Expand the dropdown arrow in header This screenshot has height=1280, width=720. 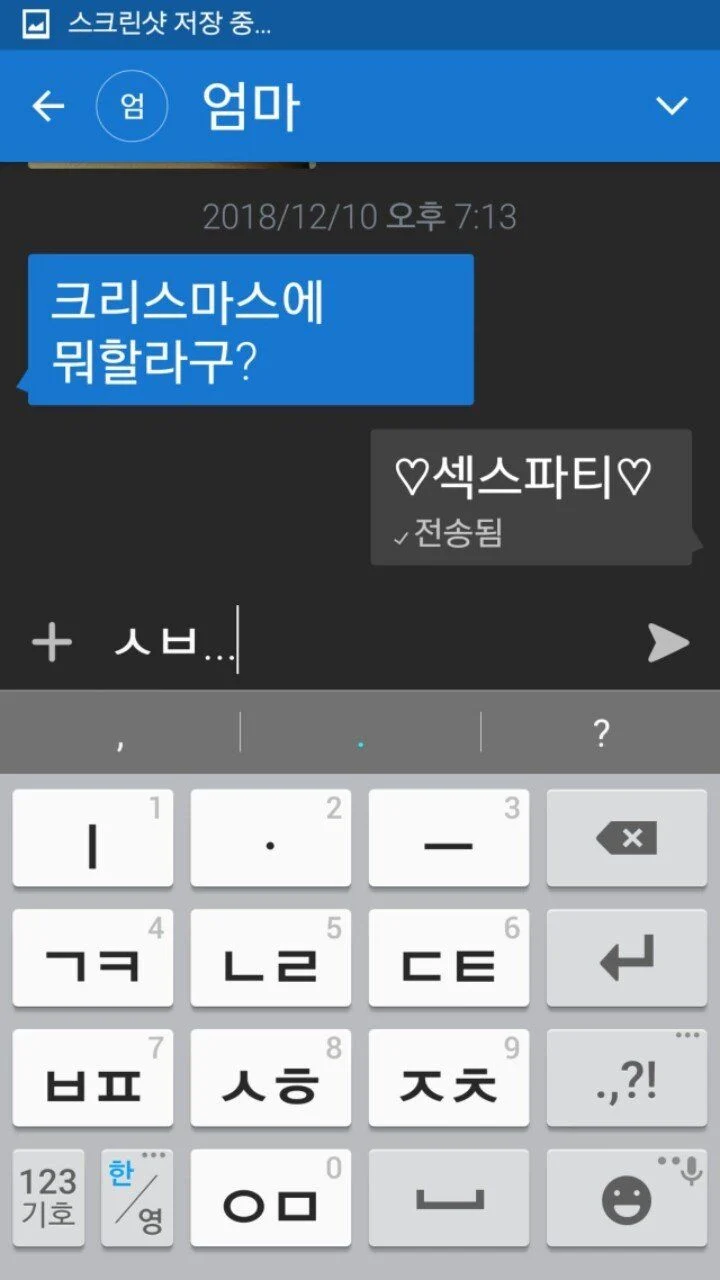pos(671,106)
